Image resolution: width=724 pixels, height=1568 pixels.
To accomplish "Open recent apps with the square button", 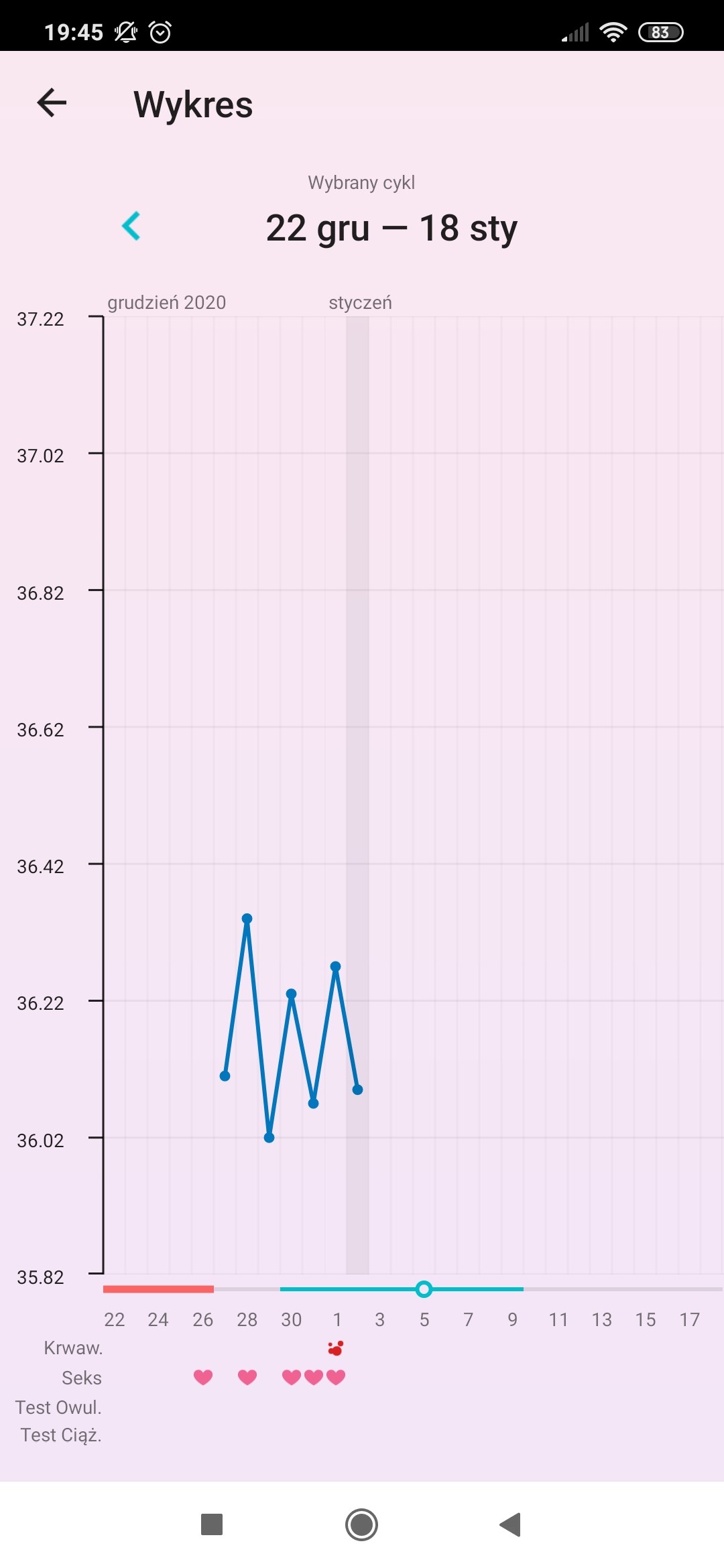I will click(212, 1524).
